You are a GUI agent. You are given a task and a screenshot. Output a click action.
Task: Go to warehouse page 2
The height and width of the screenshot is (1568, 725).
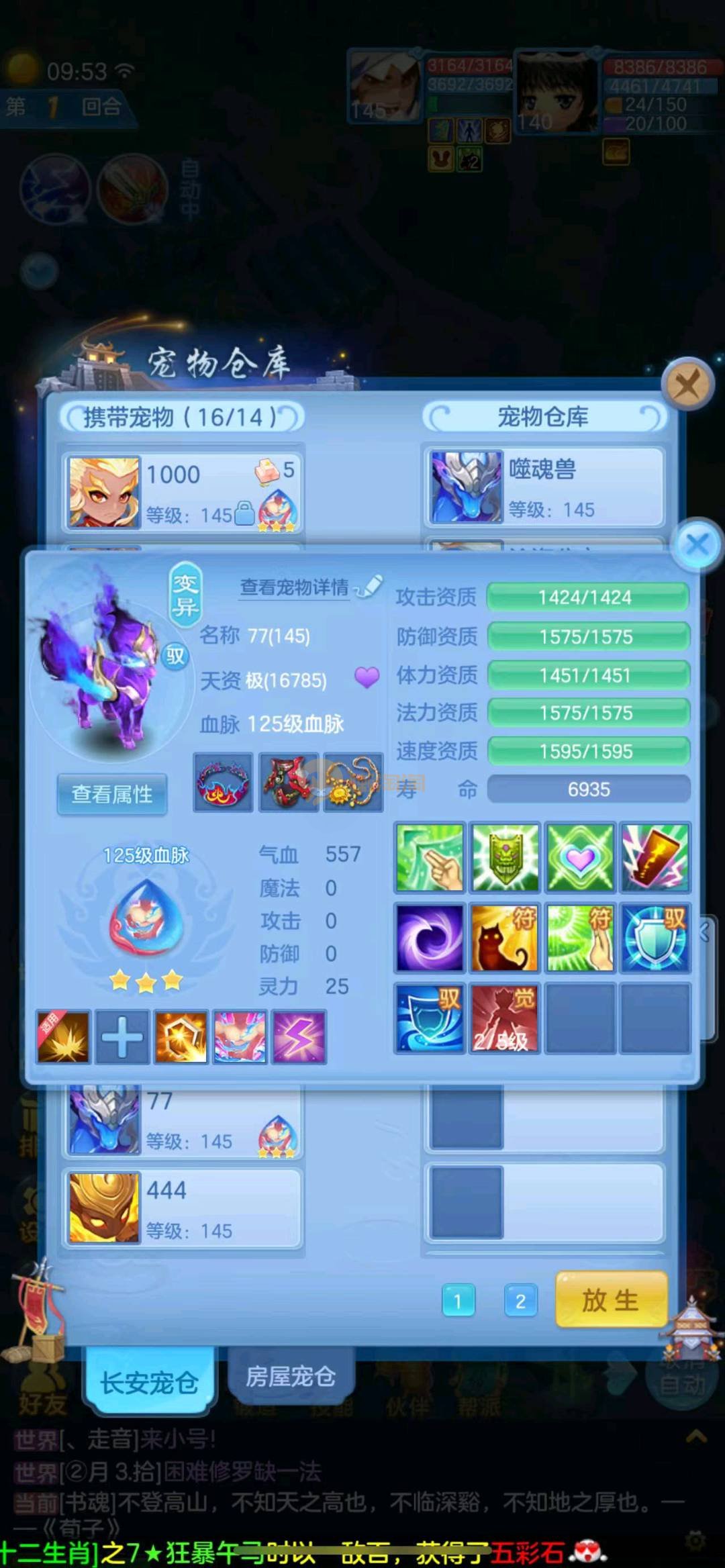click(520, 1302)
